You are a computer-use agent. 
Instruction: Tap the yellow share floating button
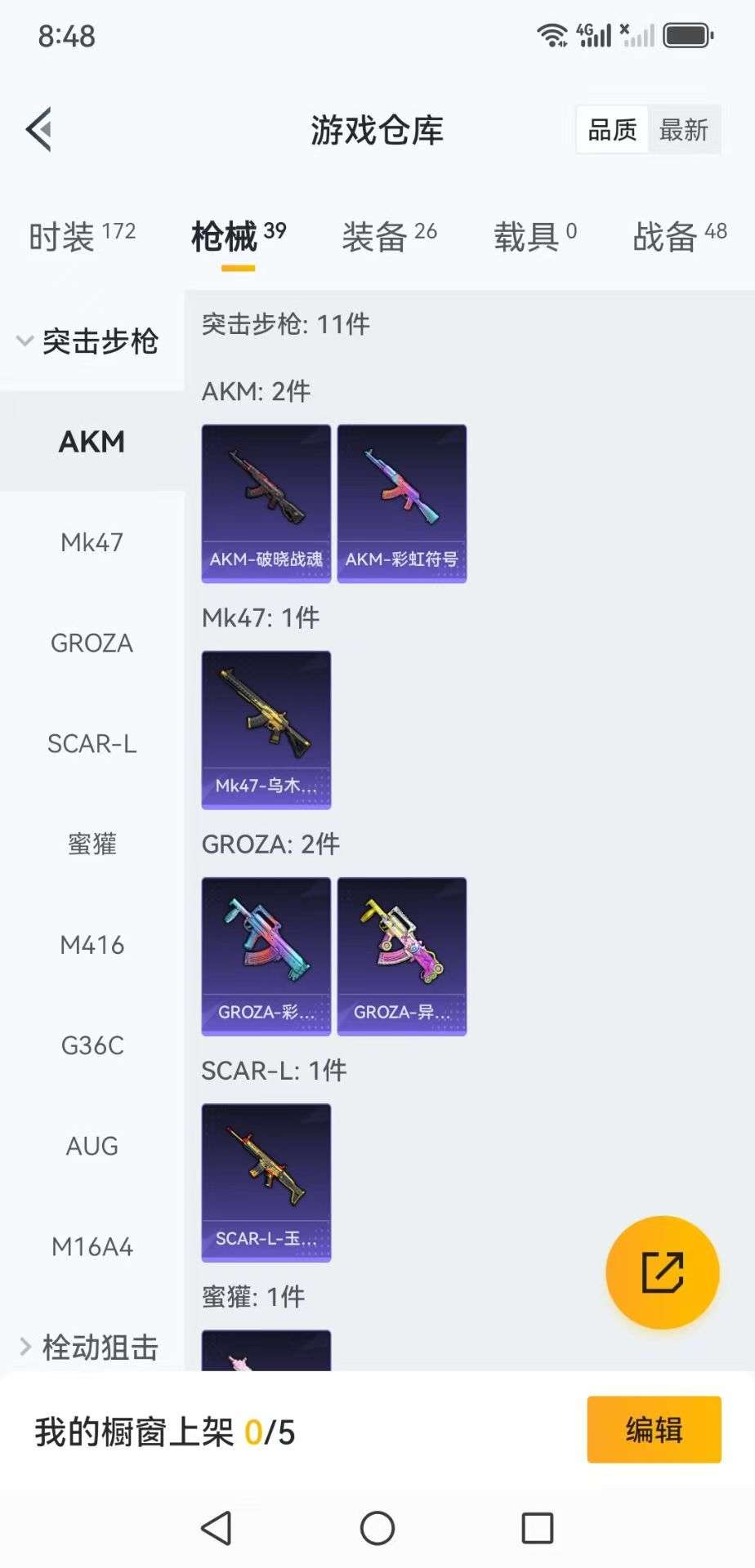pos(662,1272)
